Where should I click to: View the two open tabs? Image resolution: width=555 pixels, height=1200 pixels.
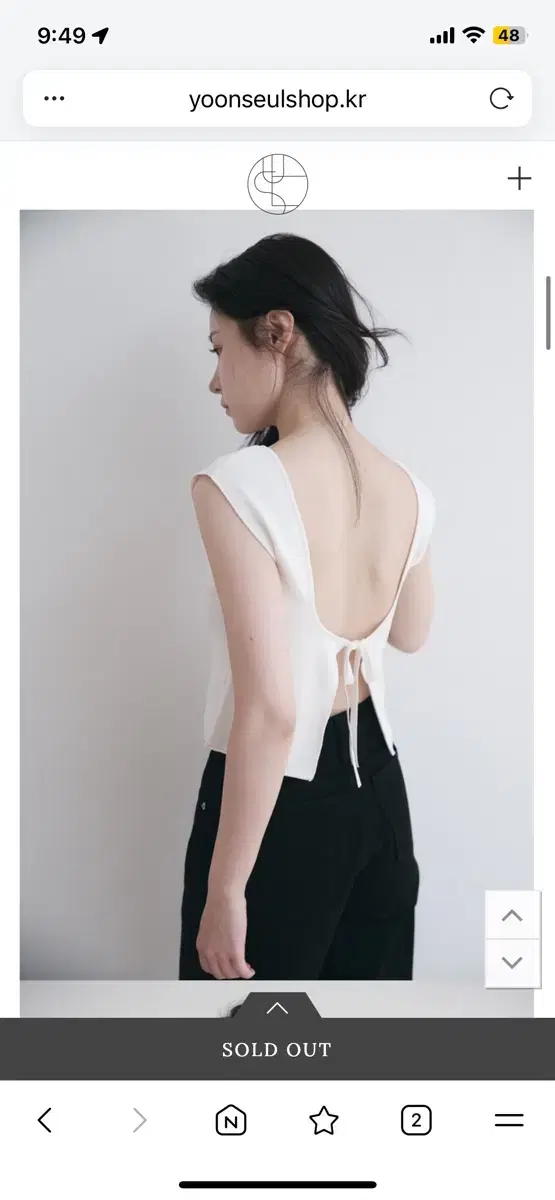416,1121
